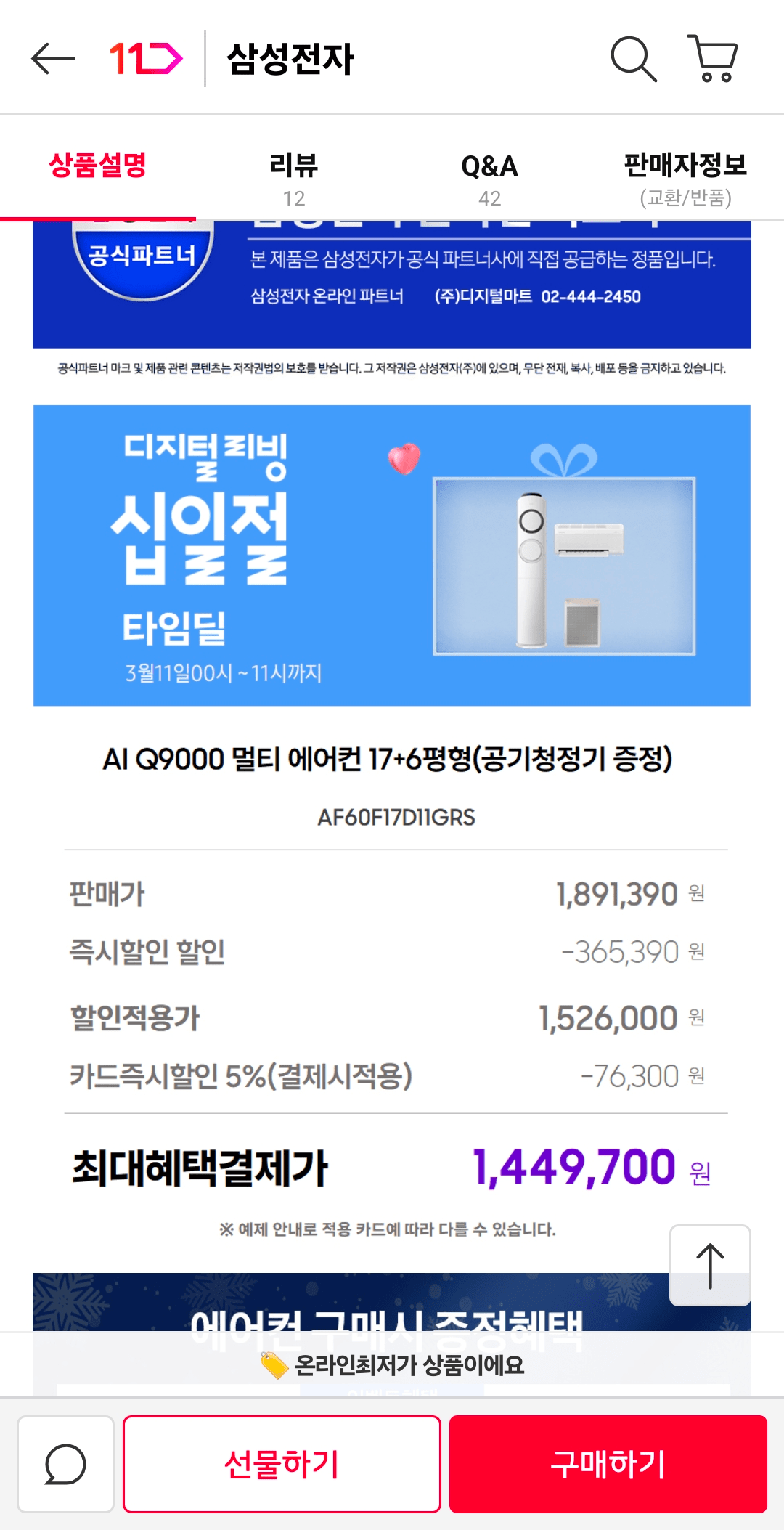Select the 상품설명 tab
Screen dimensions: 784x1530
click(x=97, y=167)
